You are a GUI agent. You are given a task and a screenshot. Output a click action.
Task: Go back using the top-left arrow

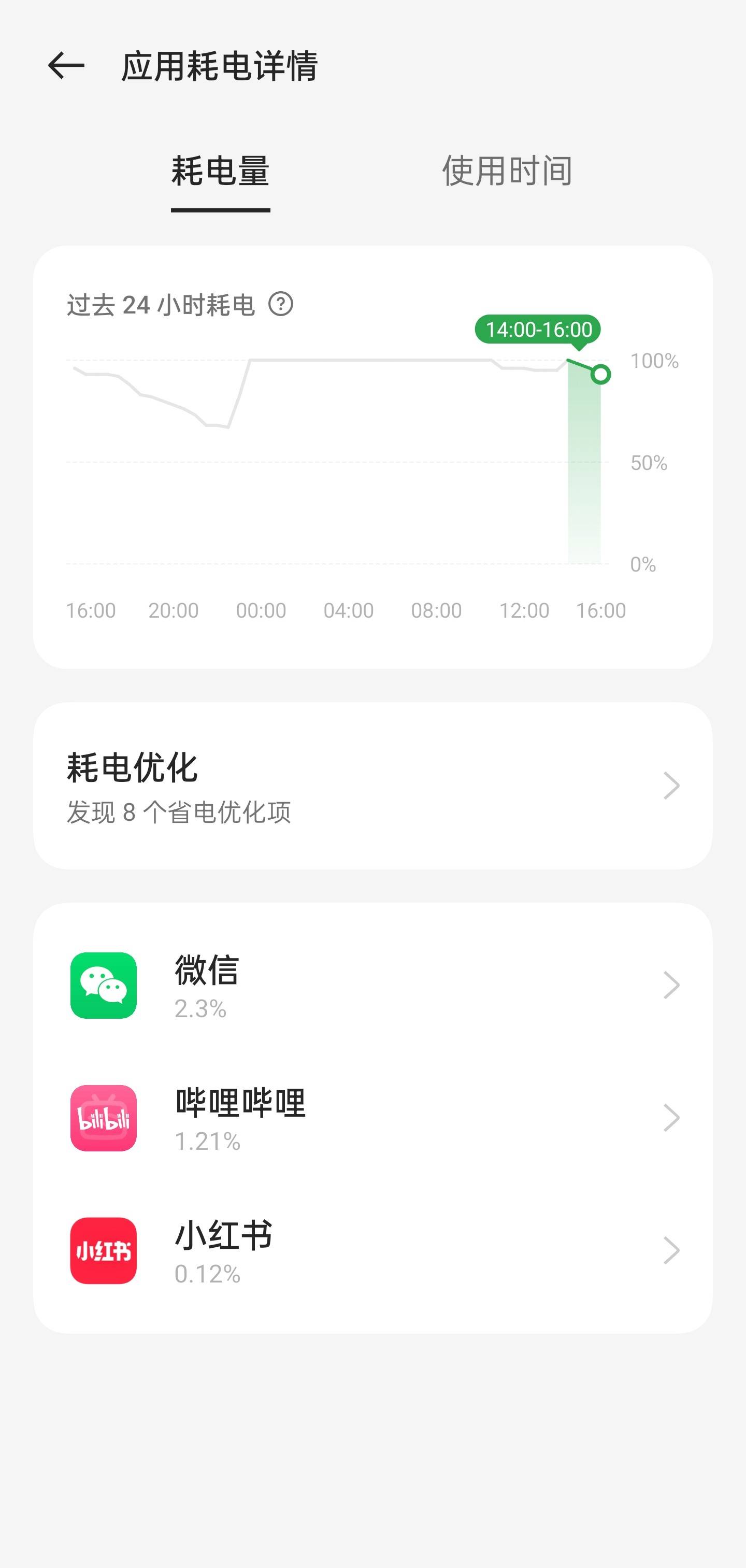pyautogui.click(x=66, y=66)
